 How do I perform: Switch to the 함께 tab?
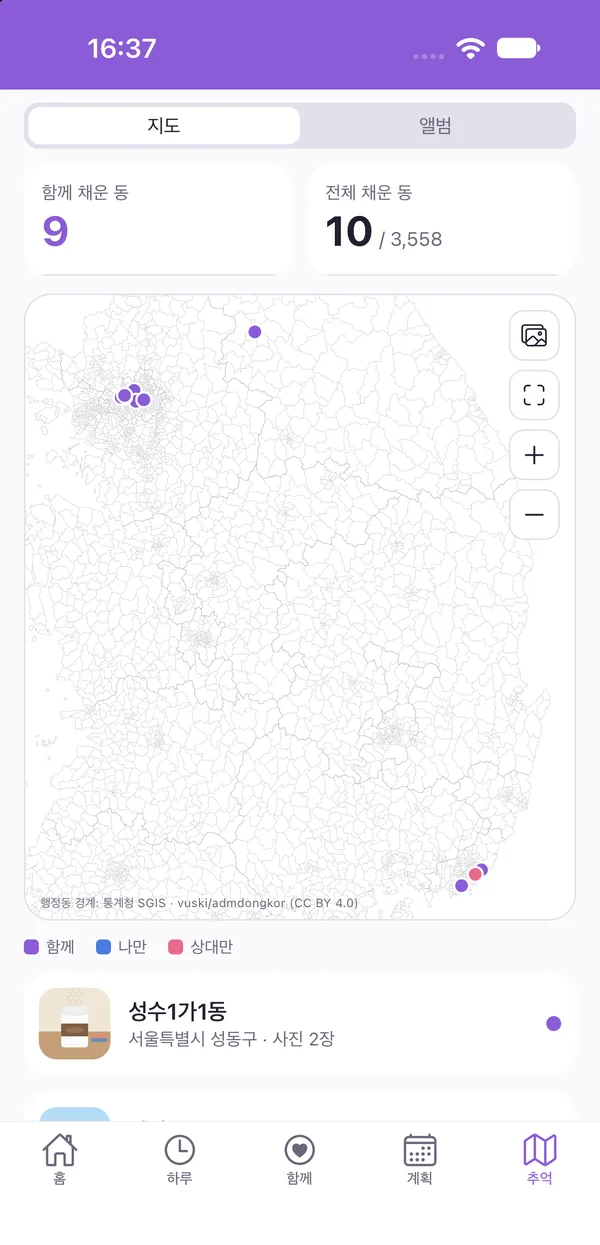pos(300,1160)
